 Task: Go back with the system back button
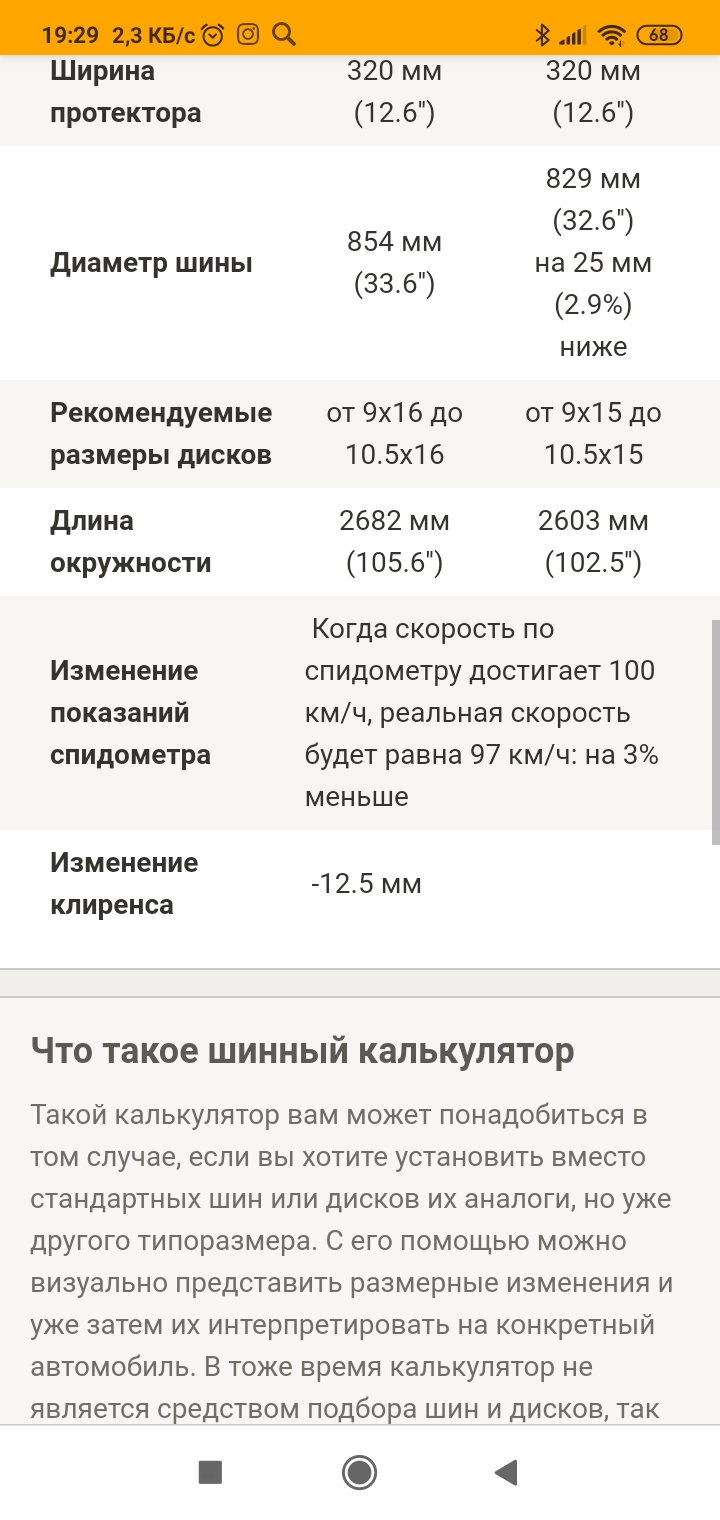(506, 1472)
